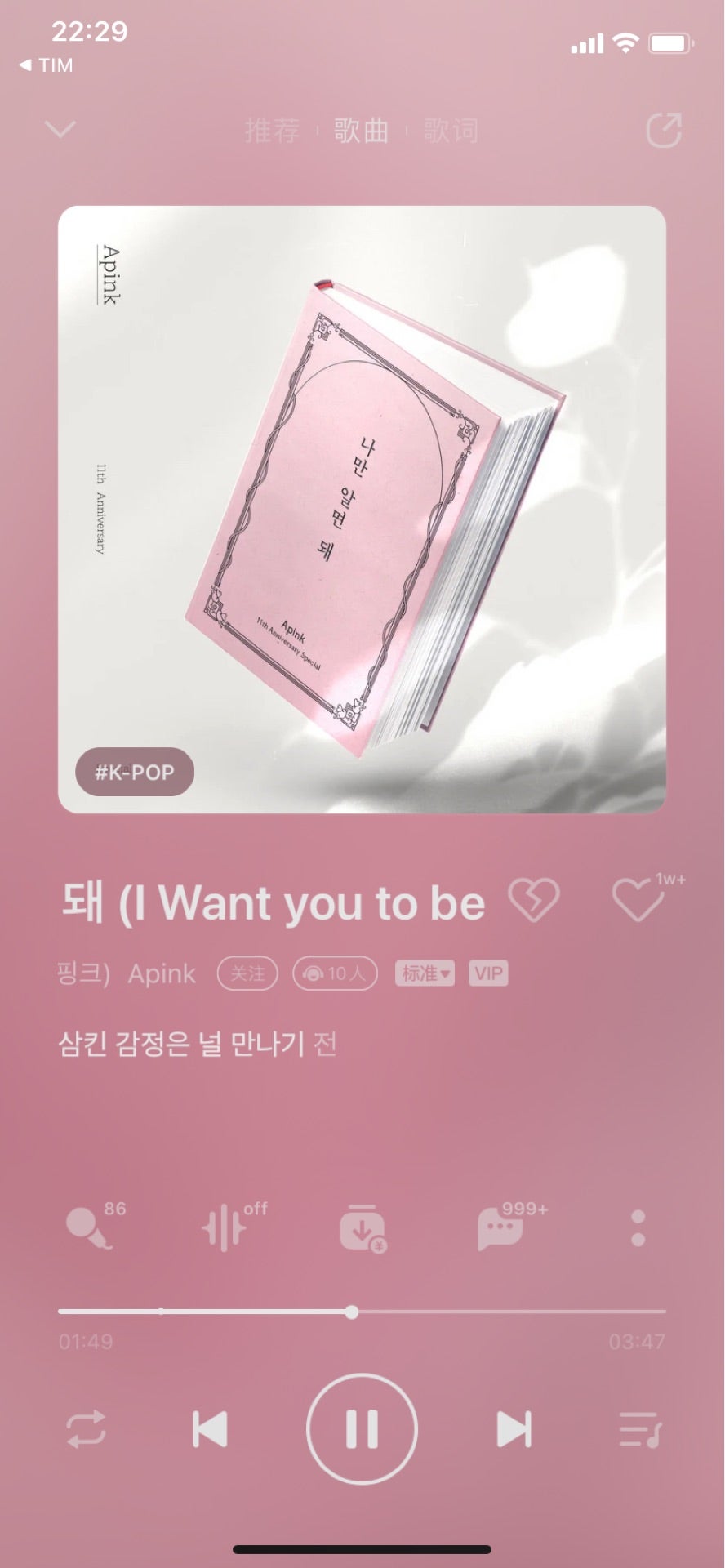Toggle the sound effect equalizer
The image size is (725, 1568).
point(225,1227)
